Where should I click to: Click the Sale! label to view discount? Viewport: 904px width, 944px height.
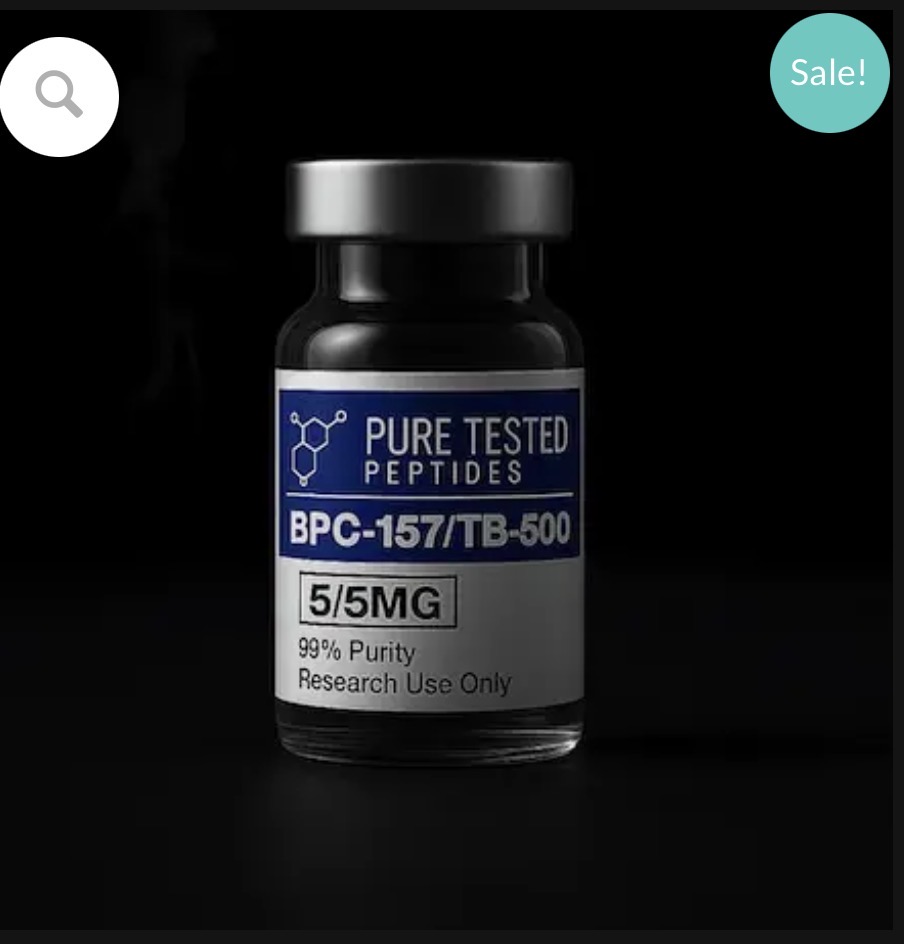[x=829, y=72]
